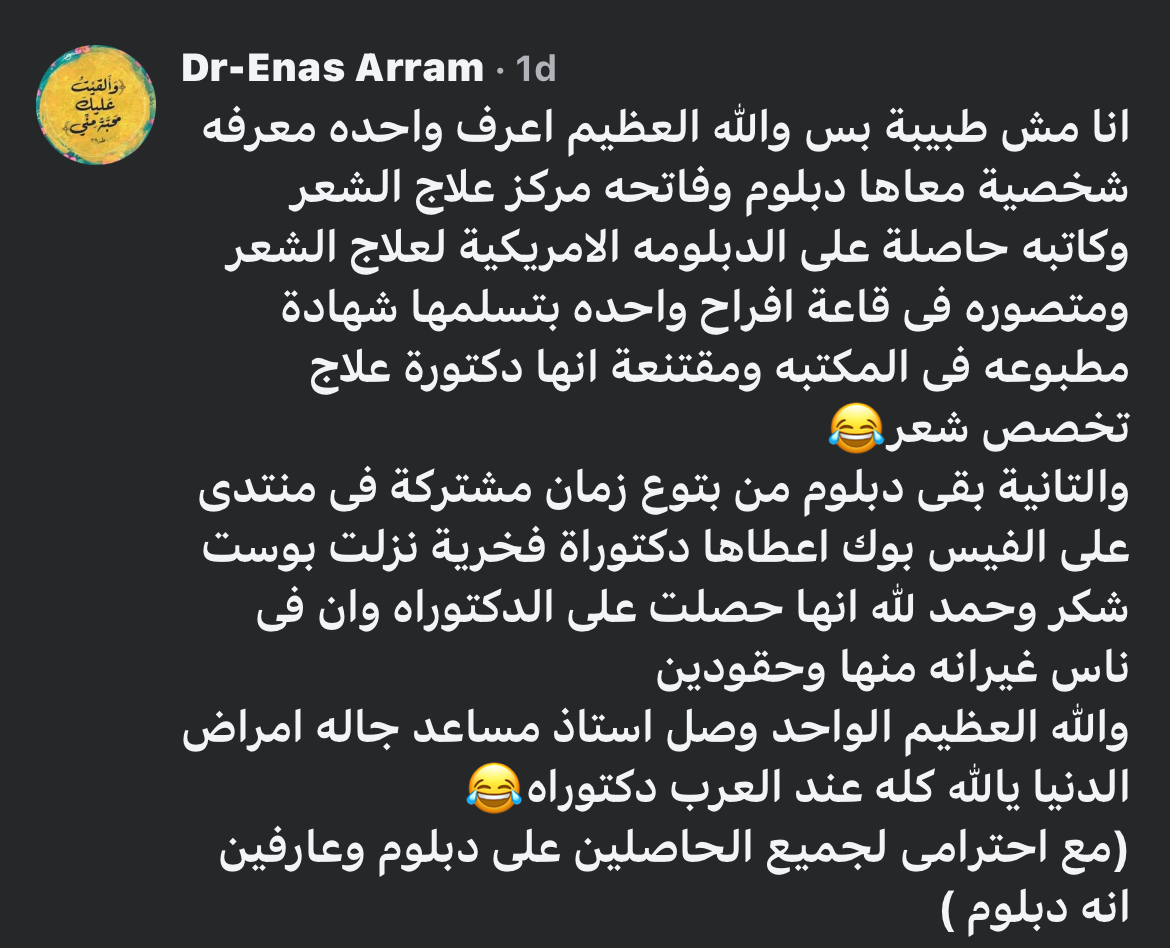Screen dimensions: 1170x948
Task: Tap the Dr-Enas Arram username
Action: (x=332, y=68)
